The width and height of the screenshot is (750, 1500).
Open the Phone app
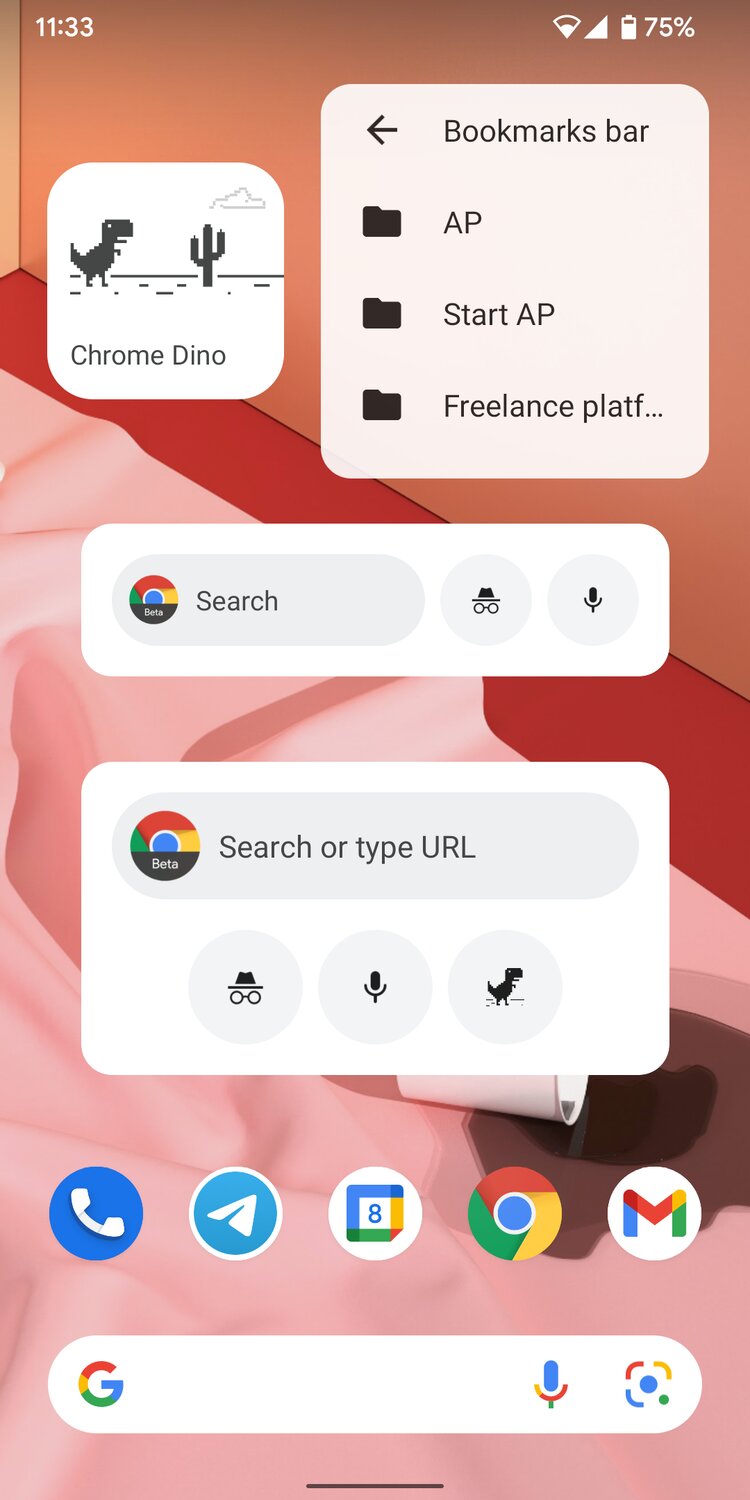[x=96, y=1213]
